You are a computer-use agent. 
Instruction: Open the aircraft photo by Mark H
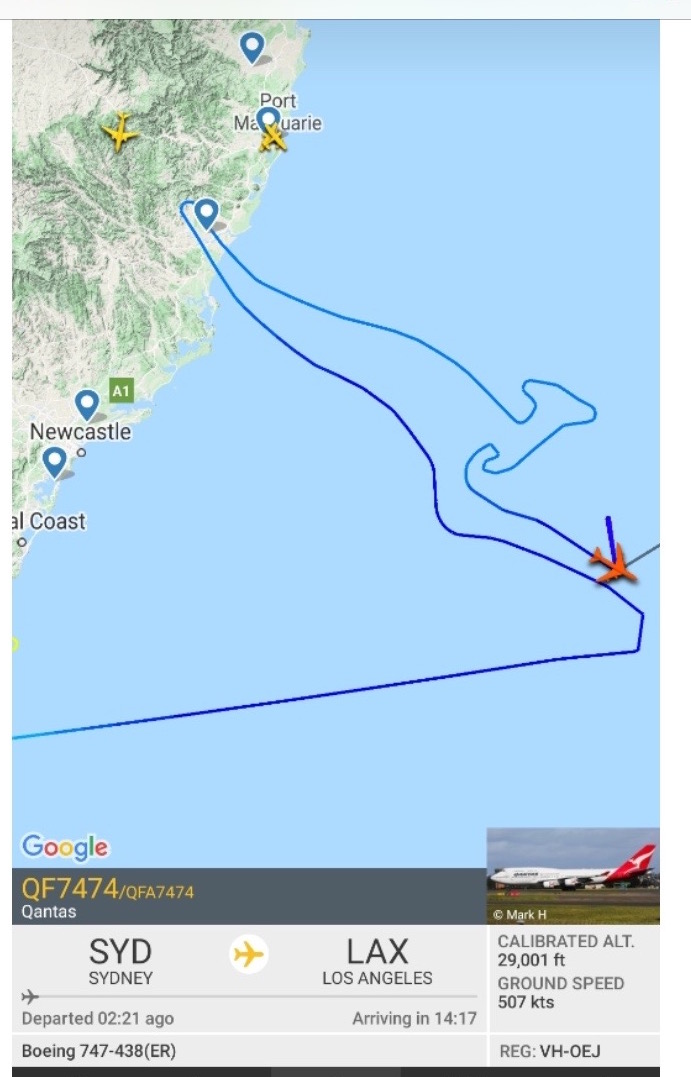572,875
